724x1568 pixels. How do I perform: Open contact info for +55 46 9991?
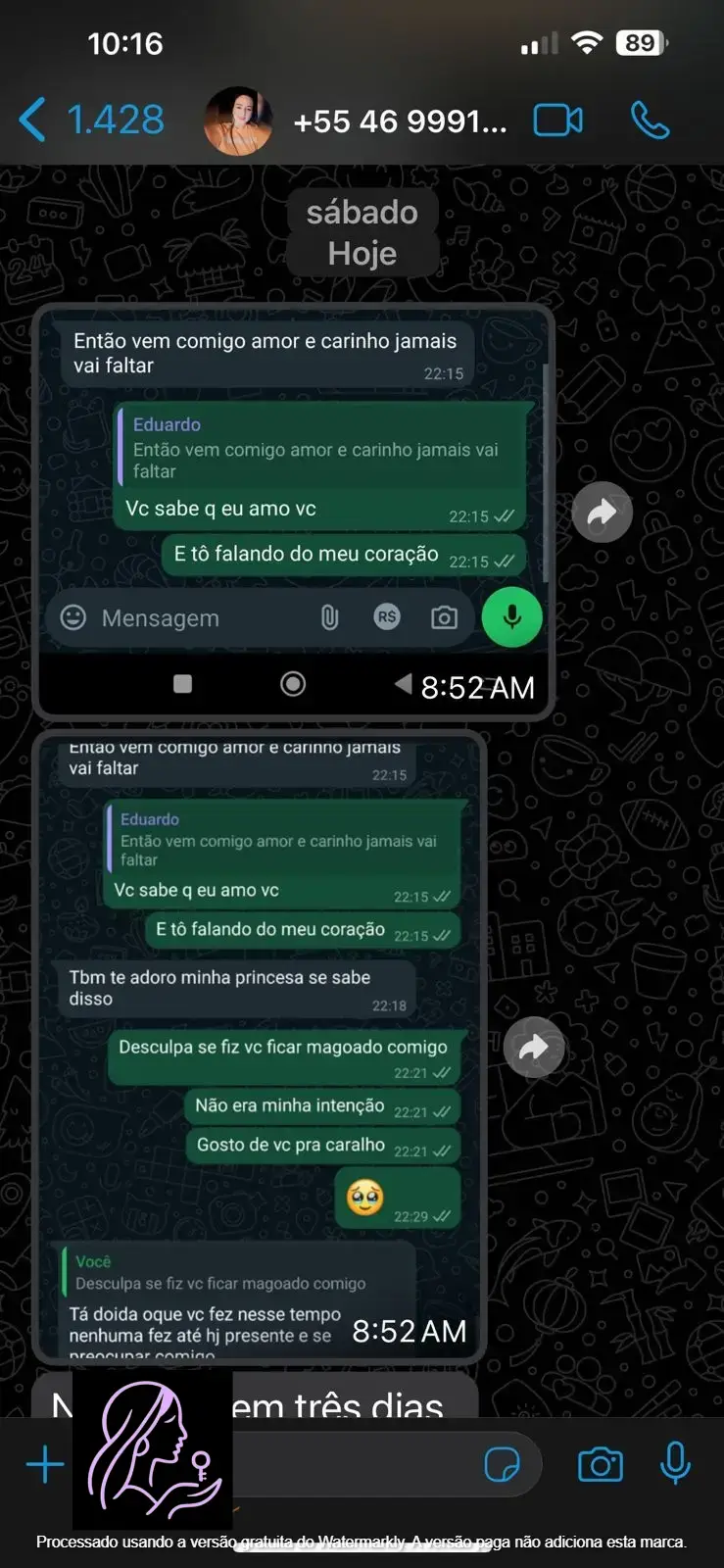(x=400, y=122)
